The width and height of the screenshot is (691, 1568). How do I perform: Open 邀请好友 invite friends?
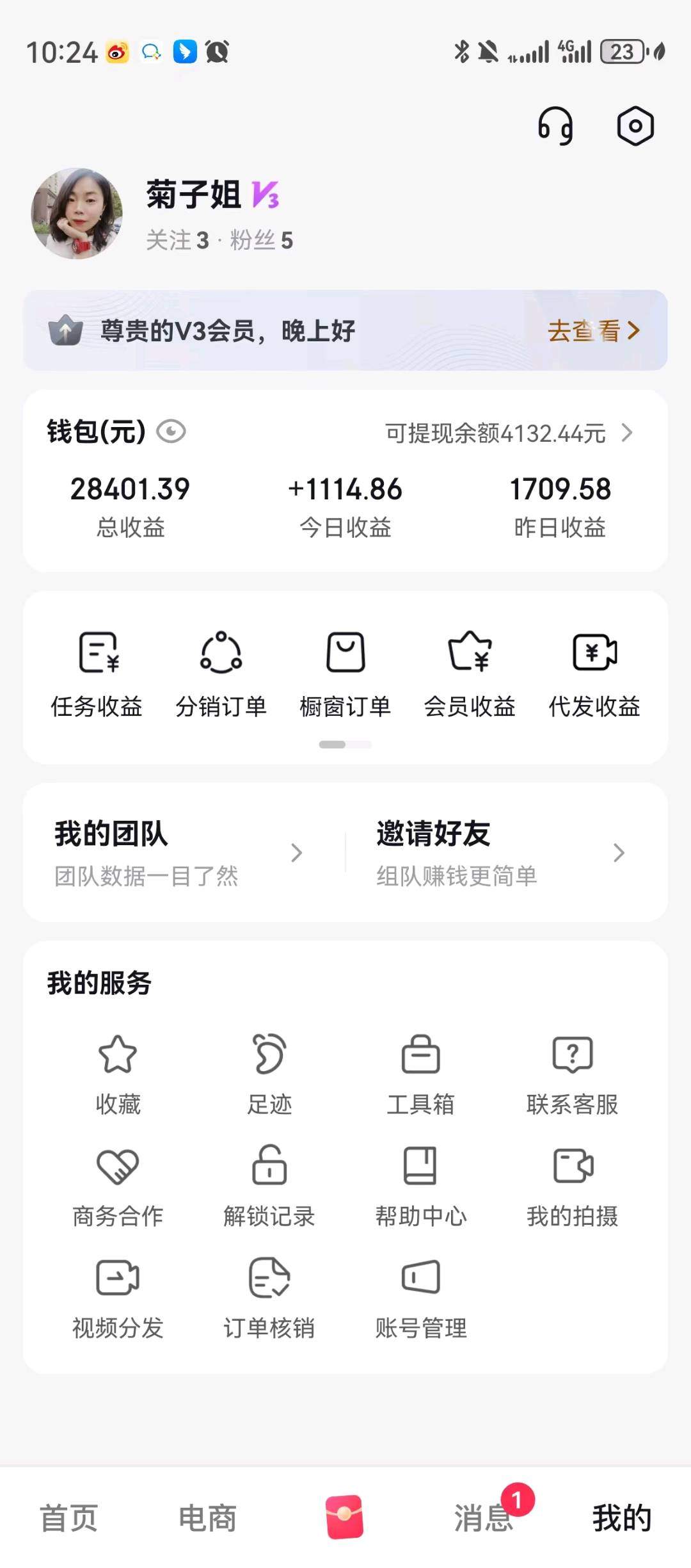[500, 852]
